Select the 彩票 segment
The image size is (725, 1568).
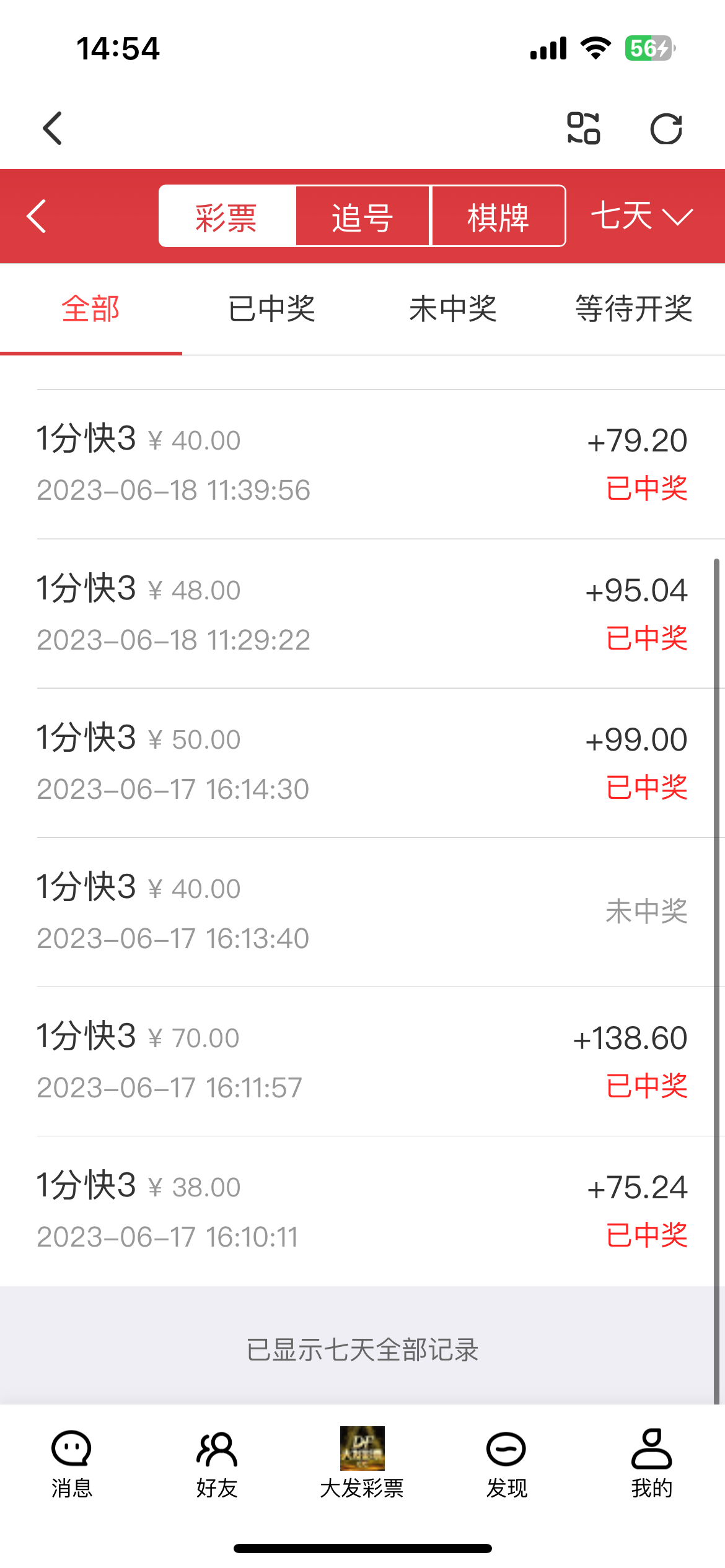point(227,216)
